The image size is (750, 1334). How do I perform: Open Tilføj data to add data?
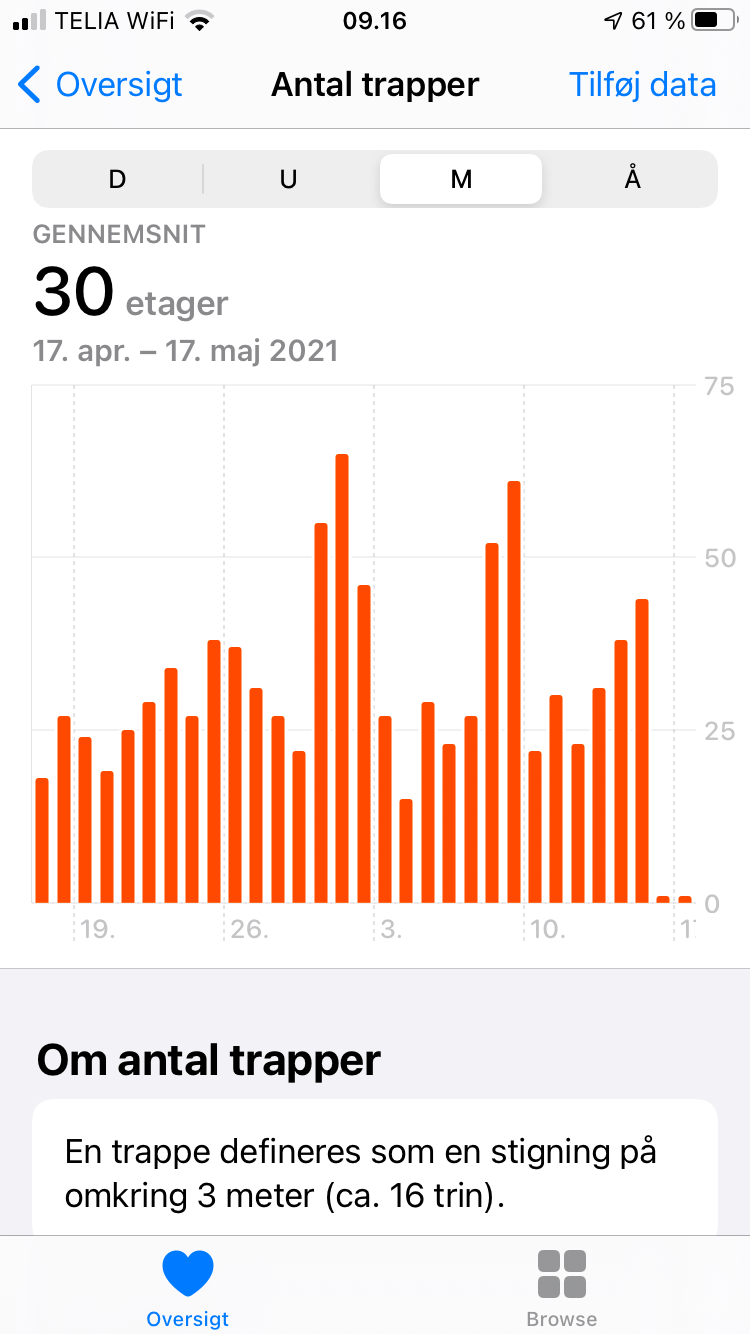pyautogui.click(x=643, y=85)
